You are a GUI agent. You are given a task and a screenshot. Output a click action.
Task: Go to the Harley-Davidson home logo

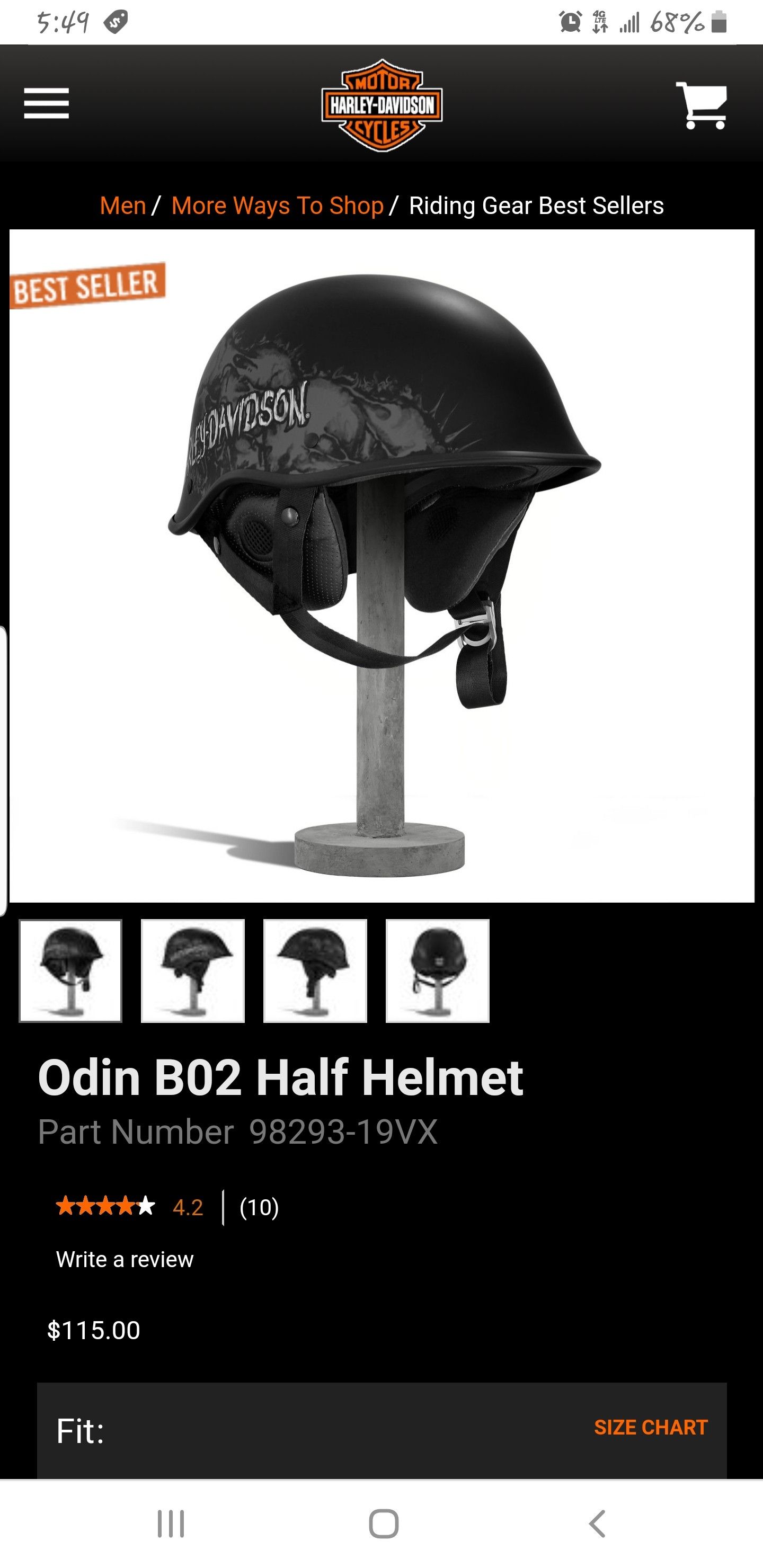(x=382, y=105)
